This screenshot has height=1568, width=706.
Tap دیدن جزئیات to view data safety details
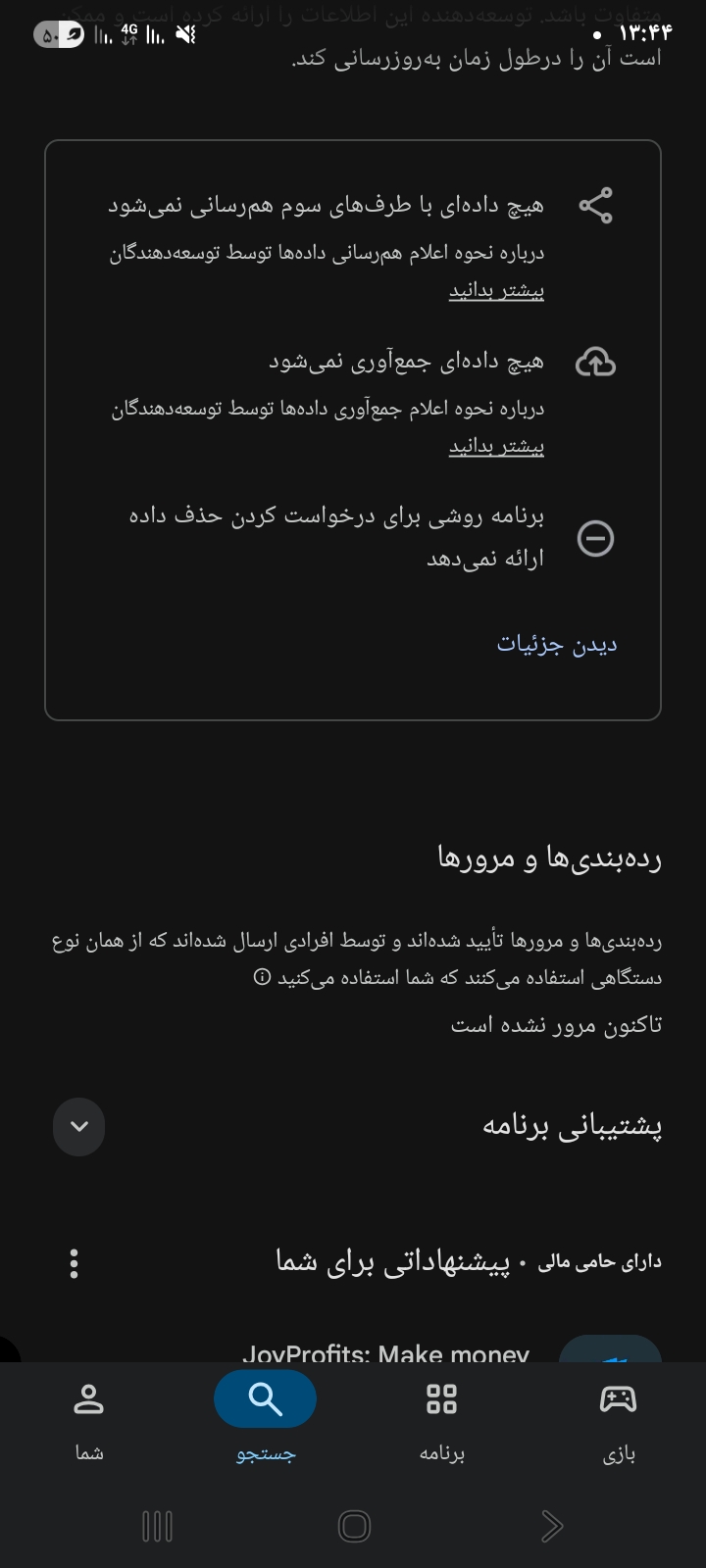coord(557,644)
